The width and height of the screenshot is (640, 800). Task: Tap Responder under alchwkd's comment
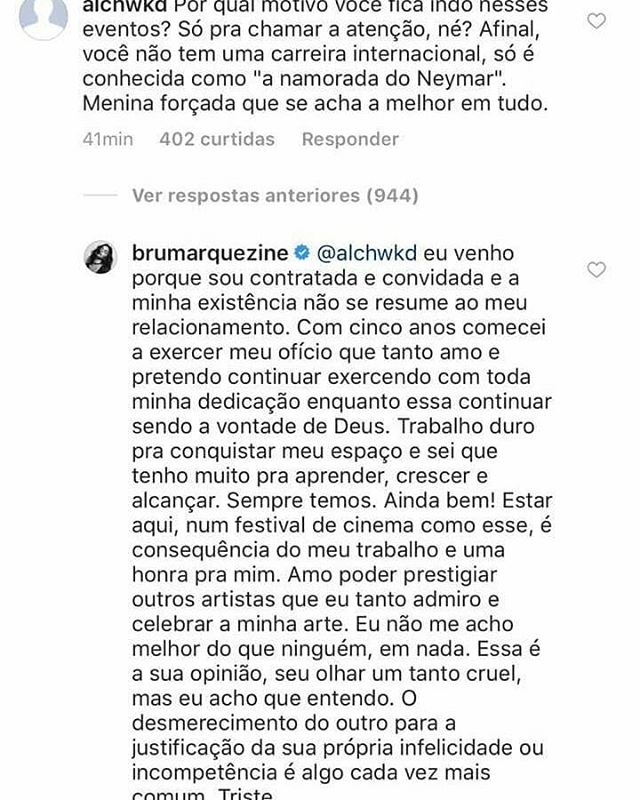click(350, 139)
